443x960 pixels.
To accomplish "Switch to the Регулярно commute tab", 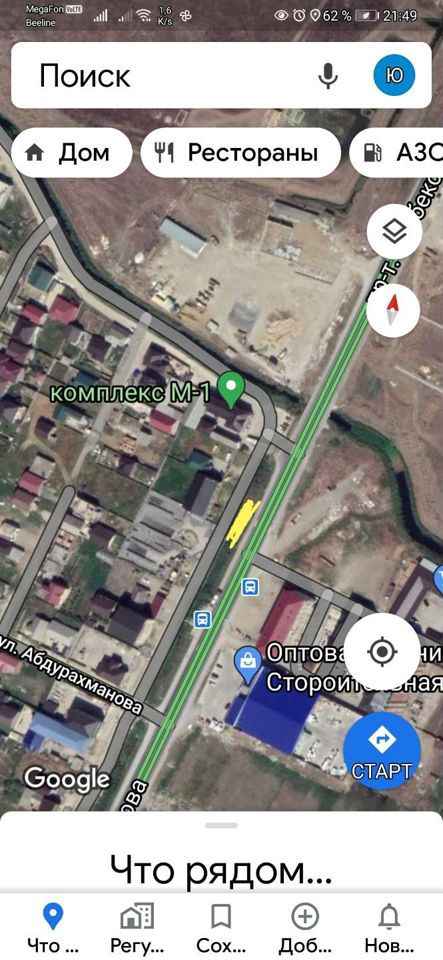I will [x=137, y=926].
